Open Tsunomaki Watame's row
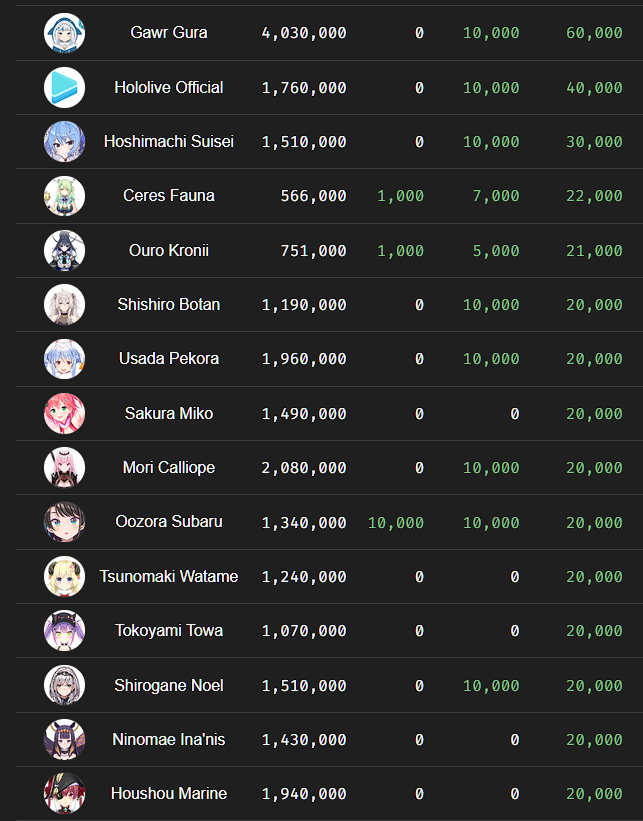Screen dimensions: 643x821 [169, 577]
